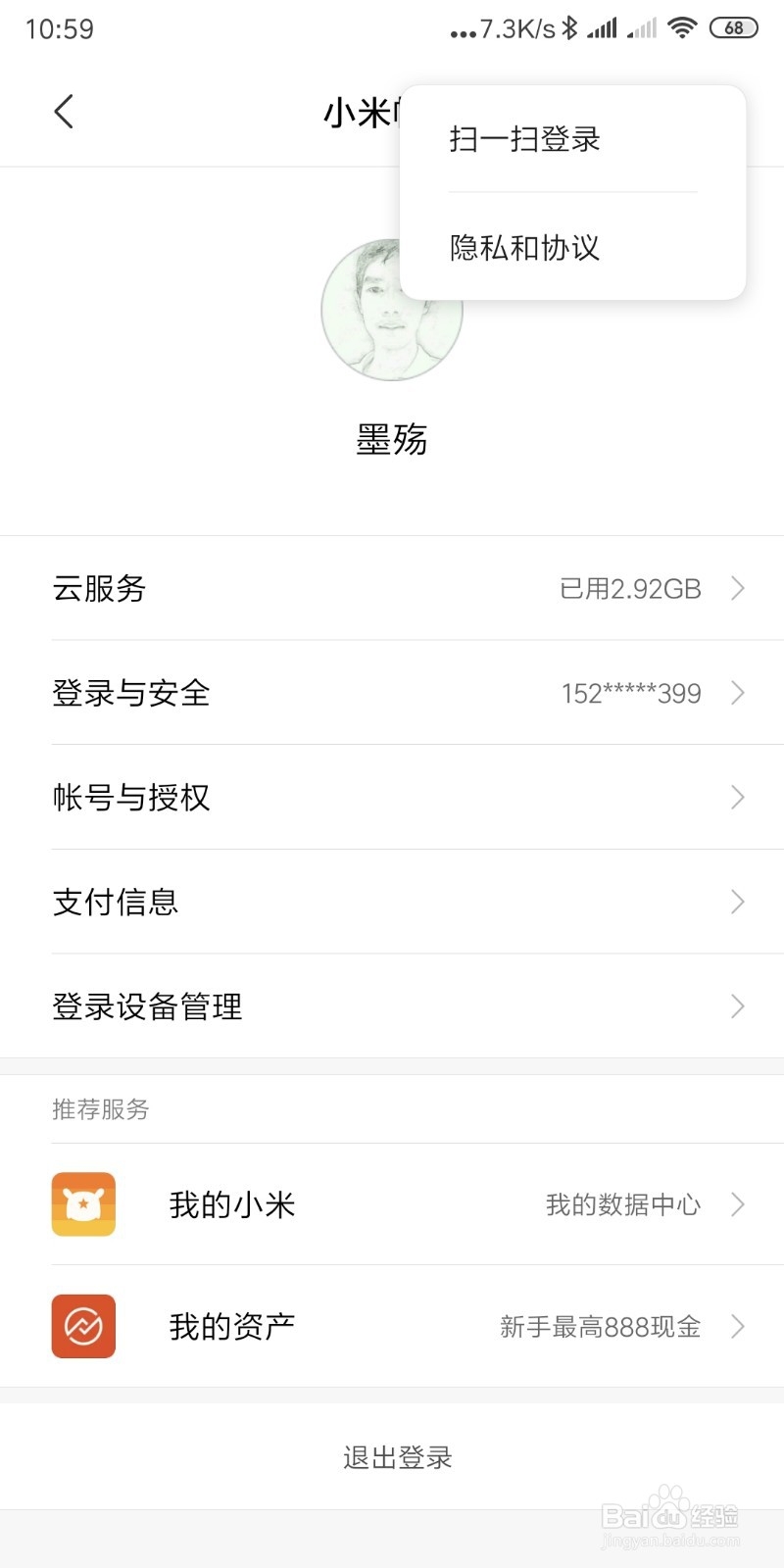Expand 登录设备管理 with its arrow
This screenshot has height=1568, width=784.
(738, 1006)
